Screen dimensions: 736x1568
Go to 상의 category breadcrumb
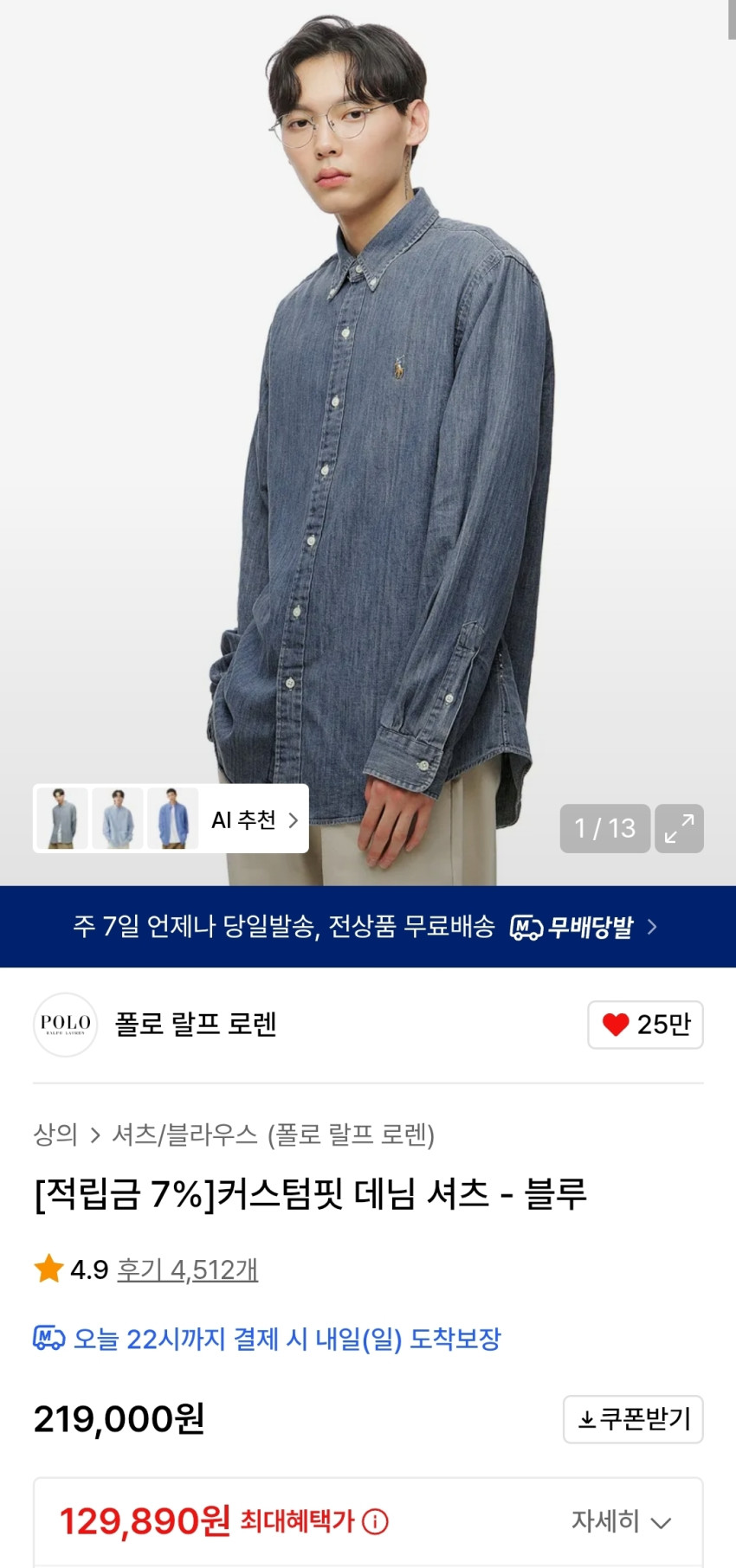click(55, 1134)
